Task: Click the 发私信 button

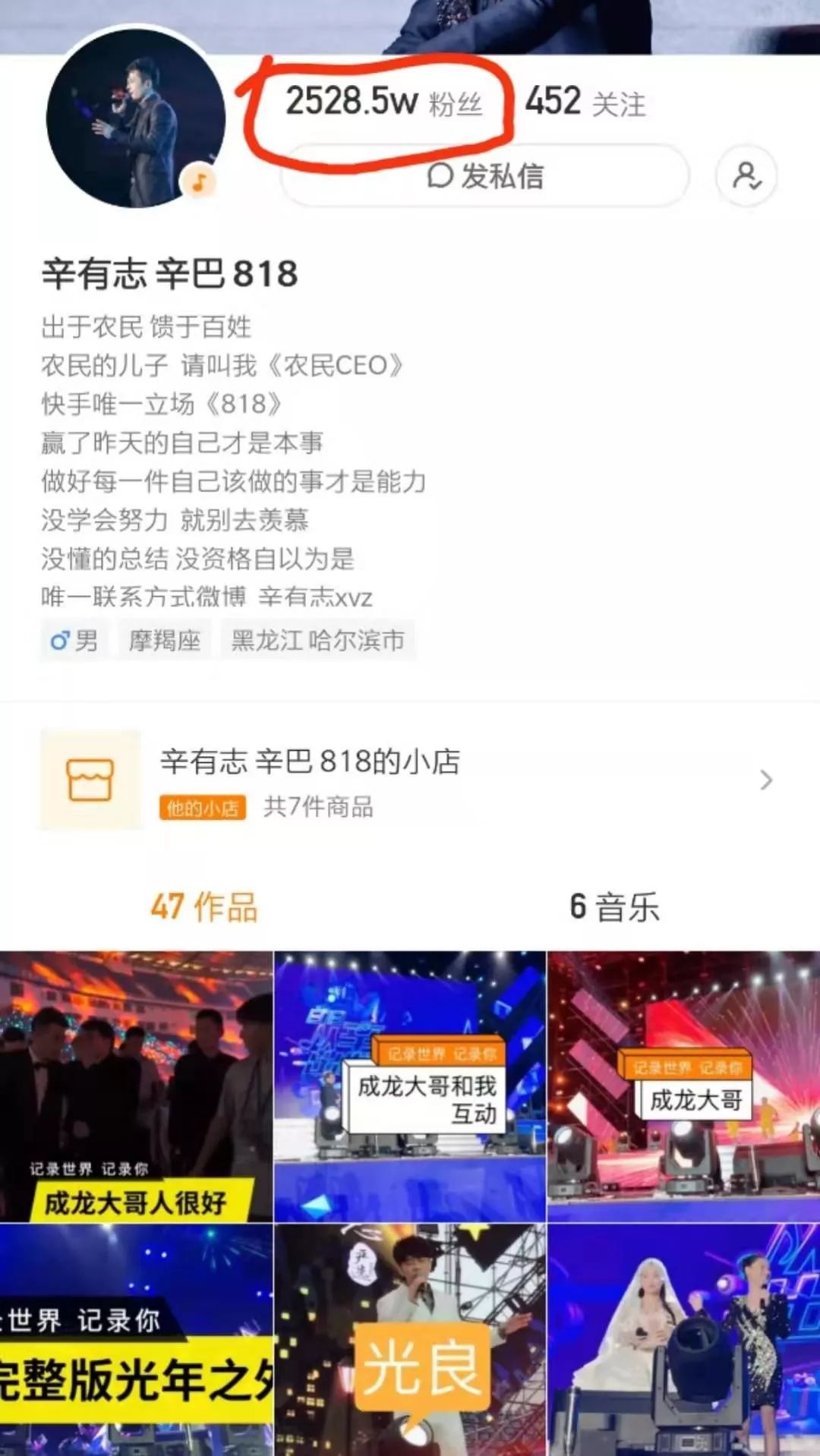Action: coord(486,175)
